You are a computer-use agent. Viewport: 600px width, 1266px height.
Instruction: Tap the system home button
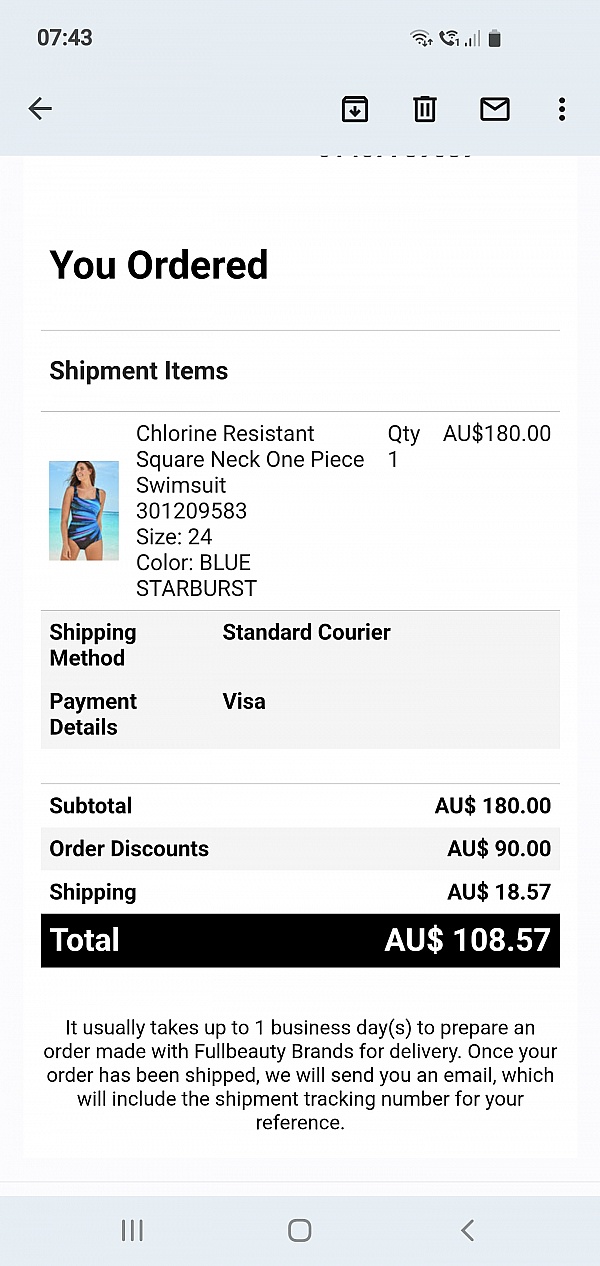point(300,1230)
